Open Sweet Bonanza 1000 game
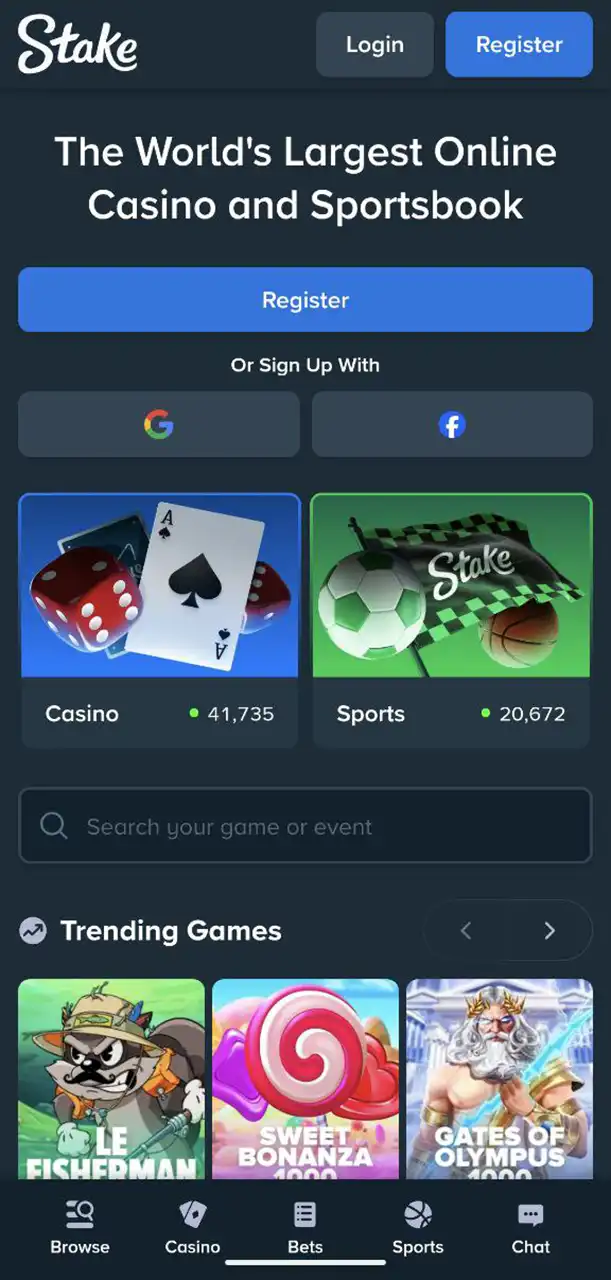This screenshot has width=611, height=1280. (x=305, y=1078)
